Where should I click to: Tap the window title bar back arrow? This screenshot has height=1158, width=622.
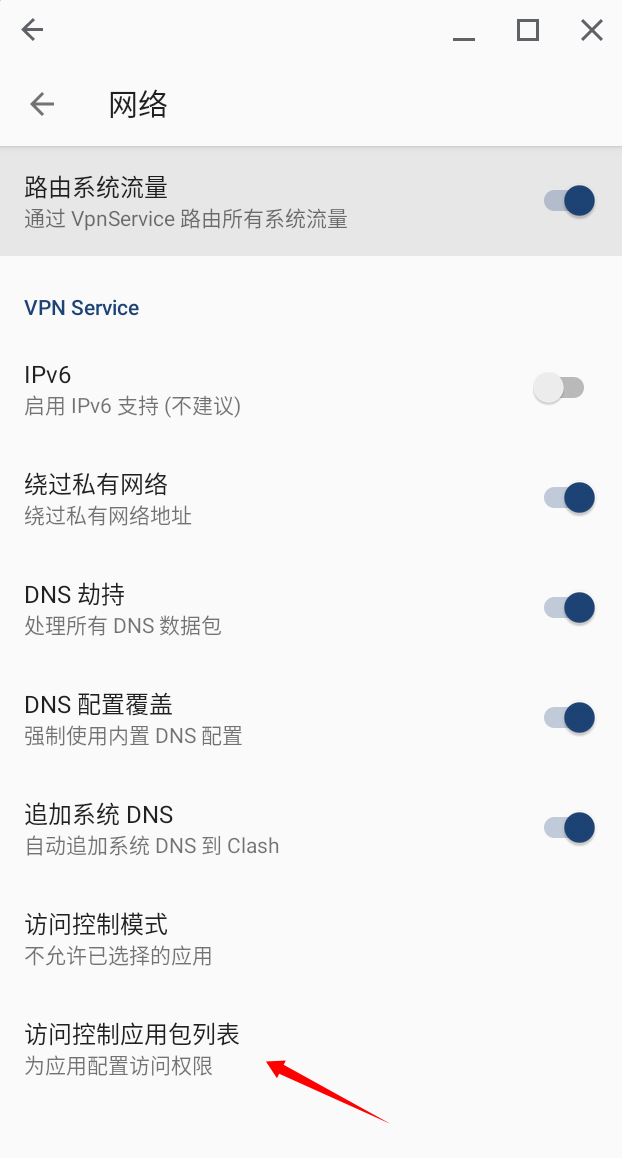pos(33,30)
